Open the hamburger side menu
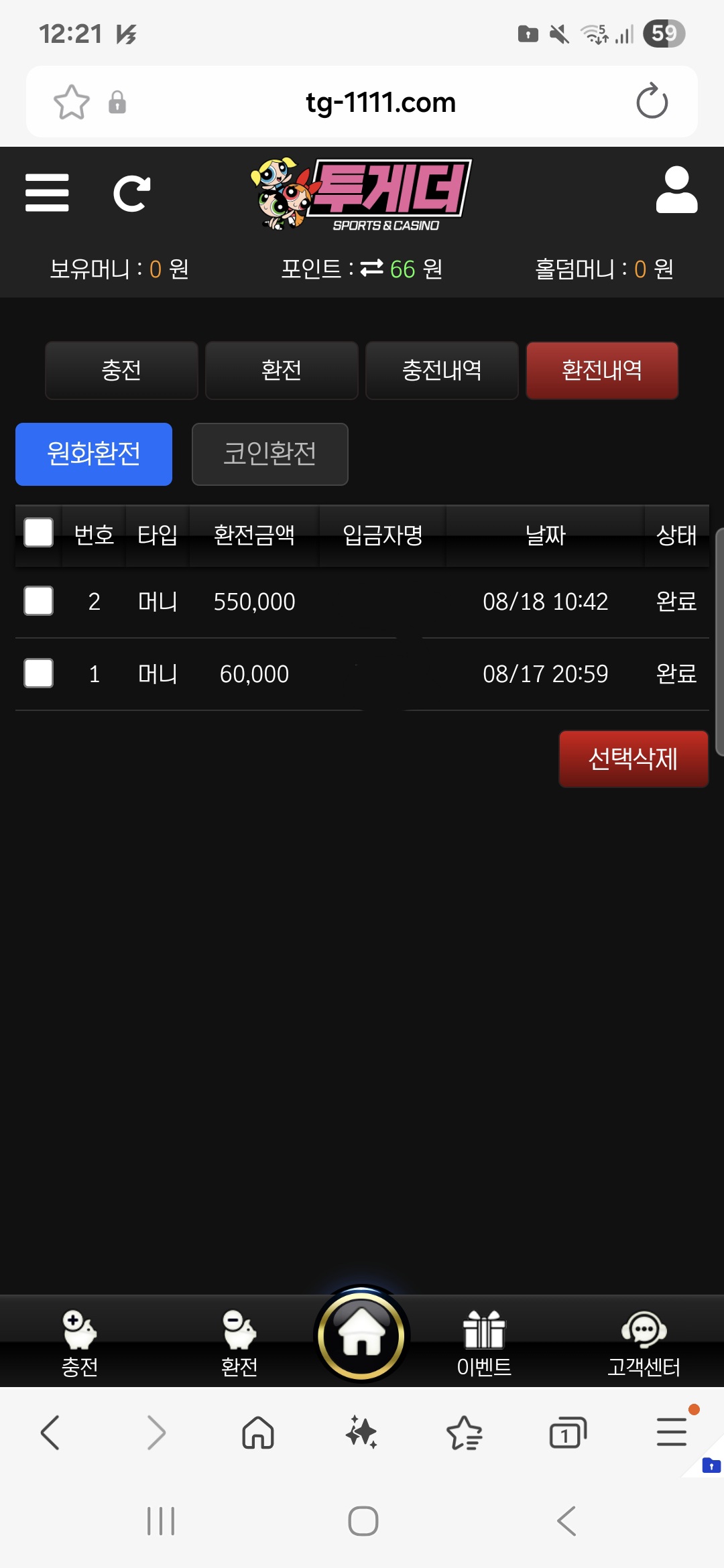Screen dimensions: 724x1568 (47, 193)
